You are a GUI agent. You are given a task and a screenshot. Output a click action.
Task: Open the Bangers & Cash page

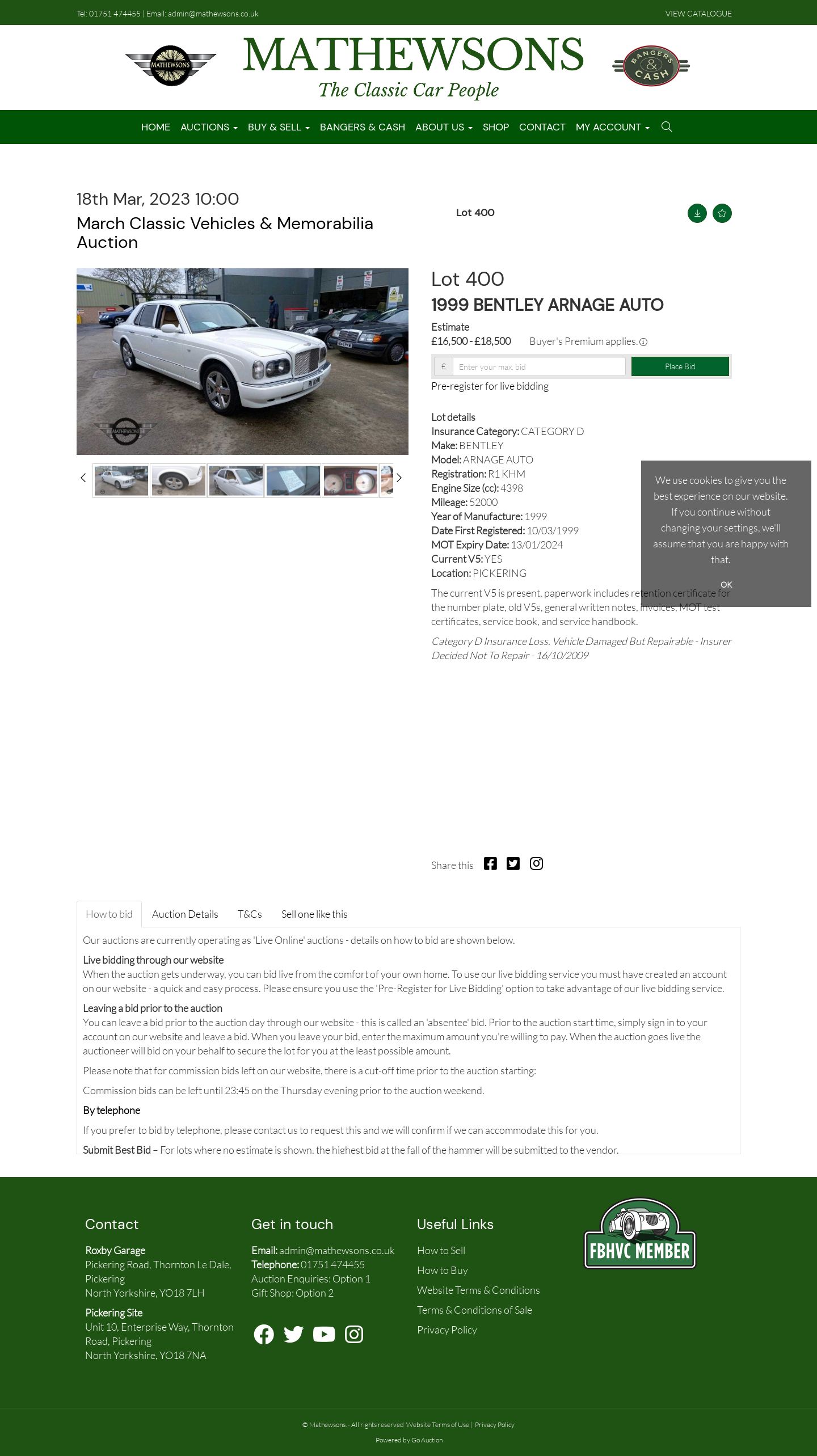point(363,127)
